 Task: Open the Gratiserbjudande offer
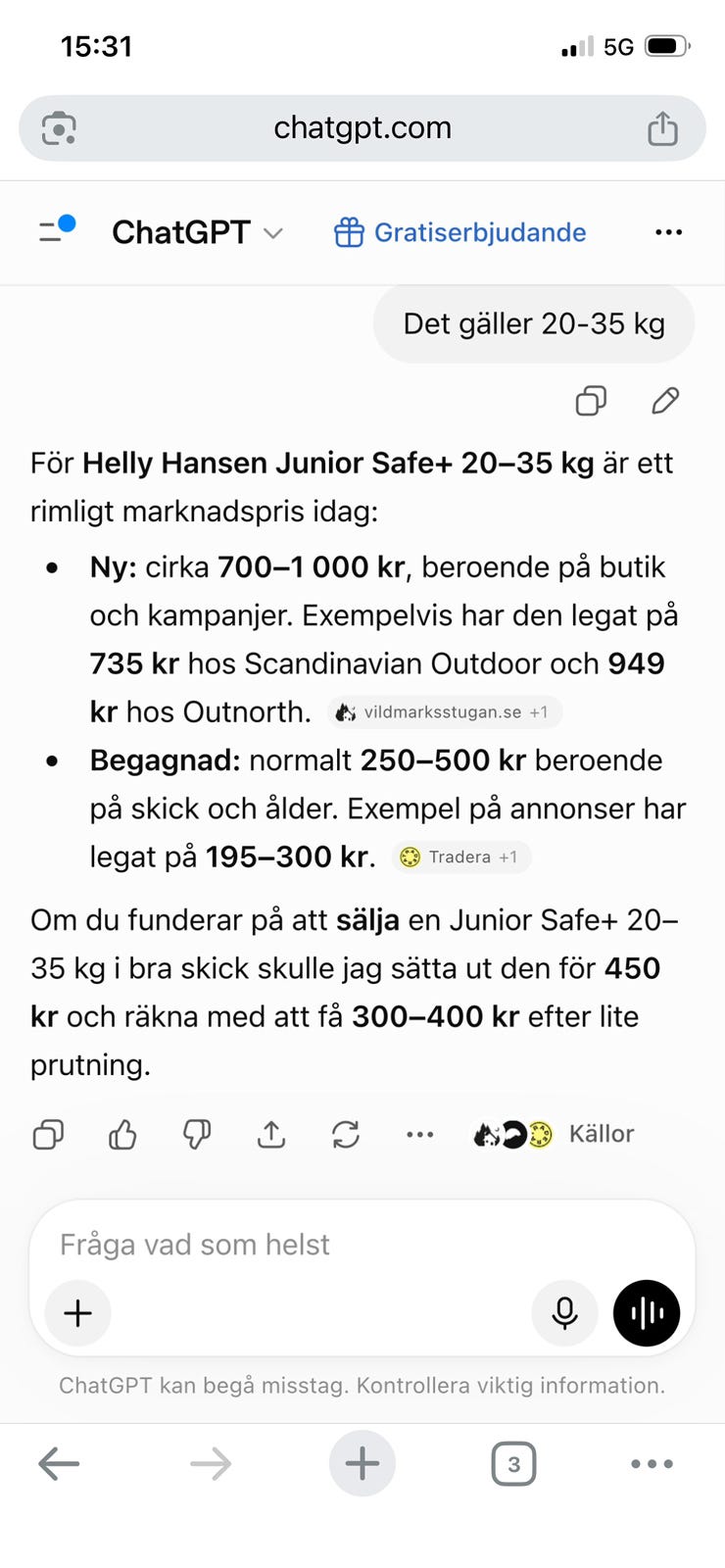[x=459, y=232]
